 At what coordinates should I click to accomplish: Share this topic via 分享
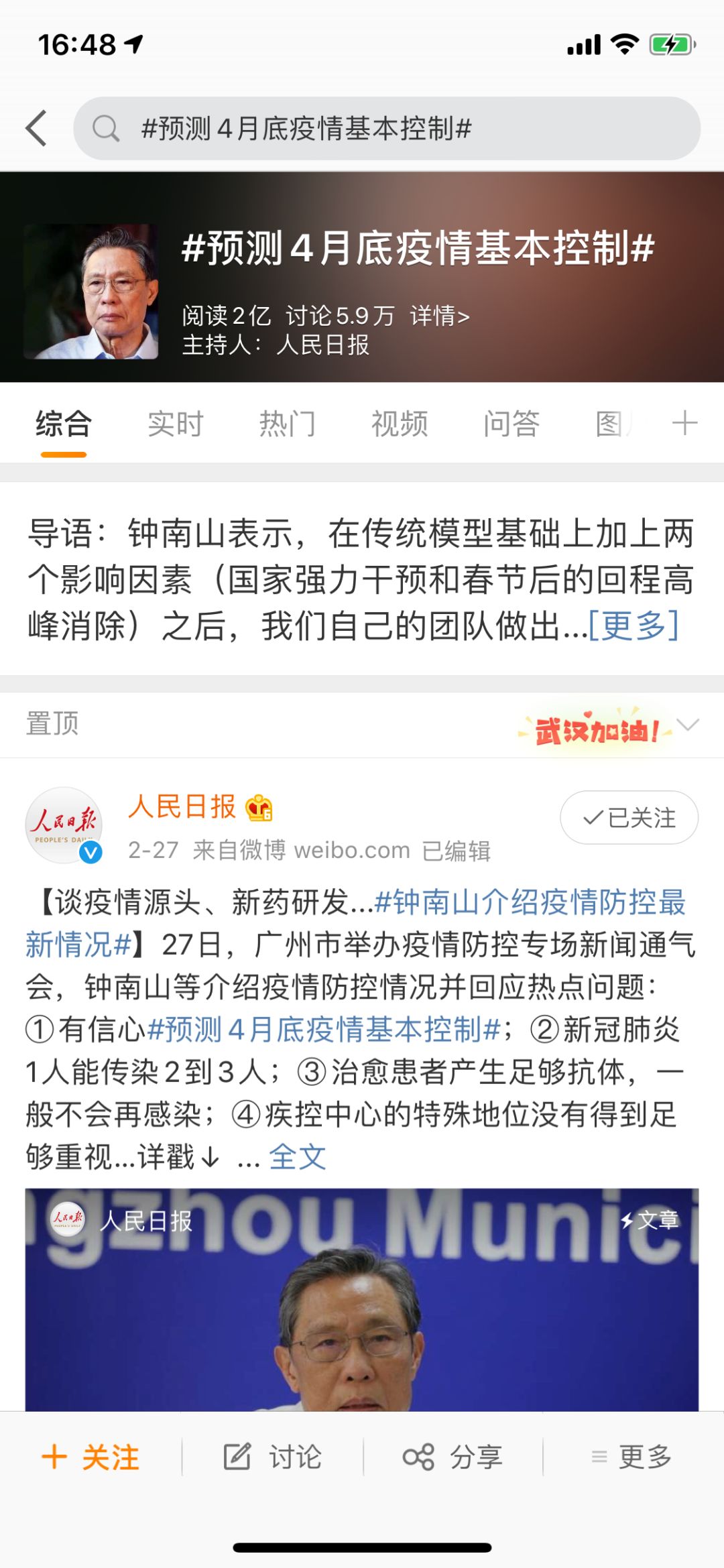(452, 1457)
